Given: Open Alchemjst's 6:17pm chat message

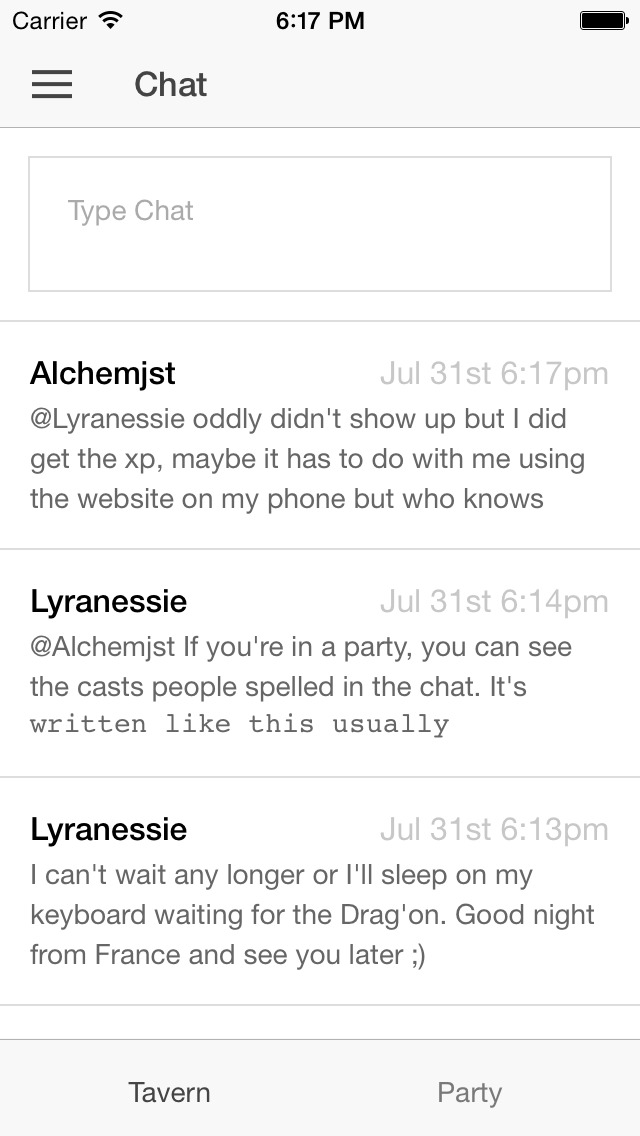Looking at the screenshot, I should pyautogui.click(x=320, y=435).
